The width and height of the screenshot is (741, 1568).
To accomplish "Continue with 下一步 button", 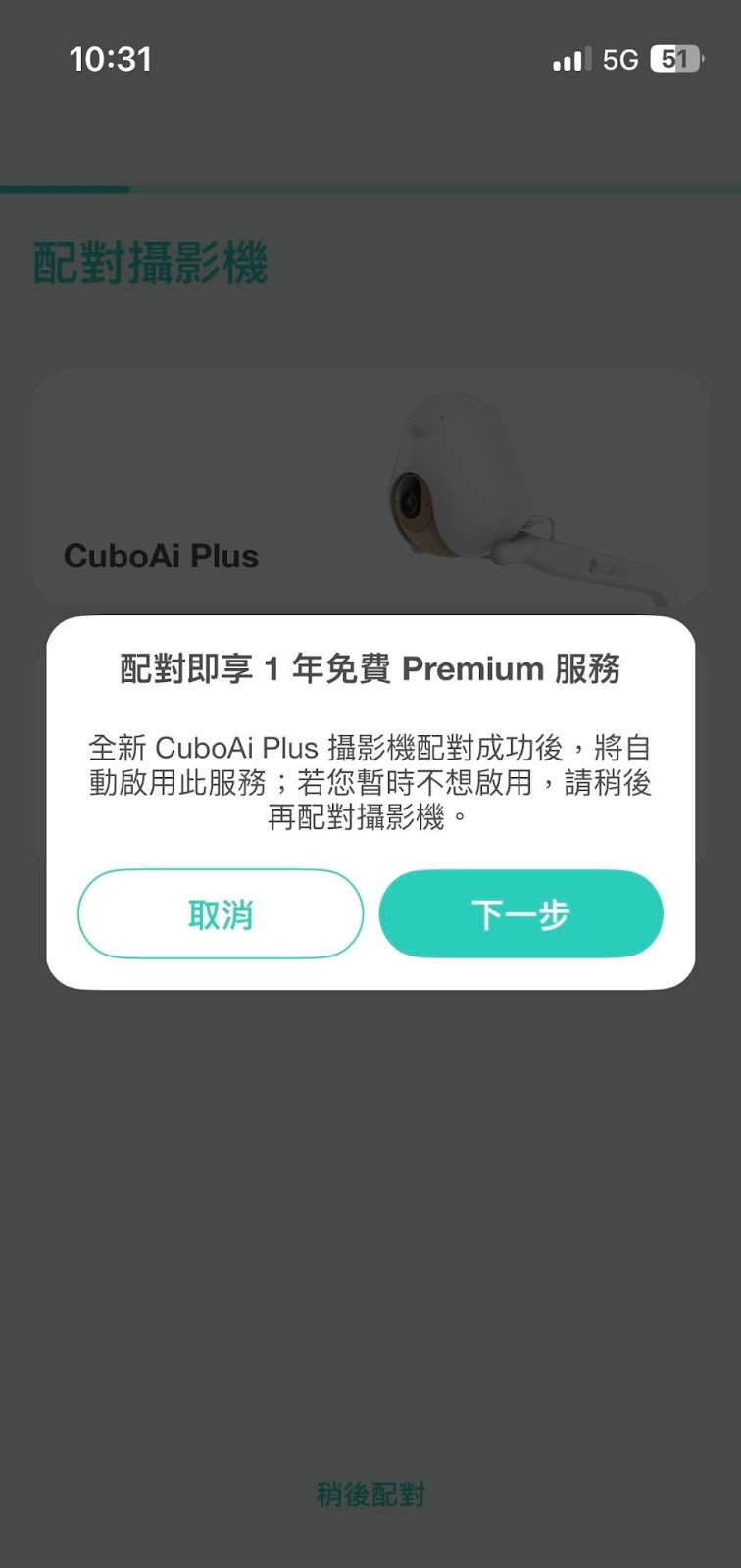I will coord(520,913).
